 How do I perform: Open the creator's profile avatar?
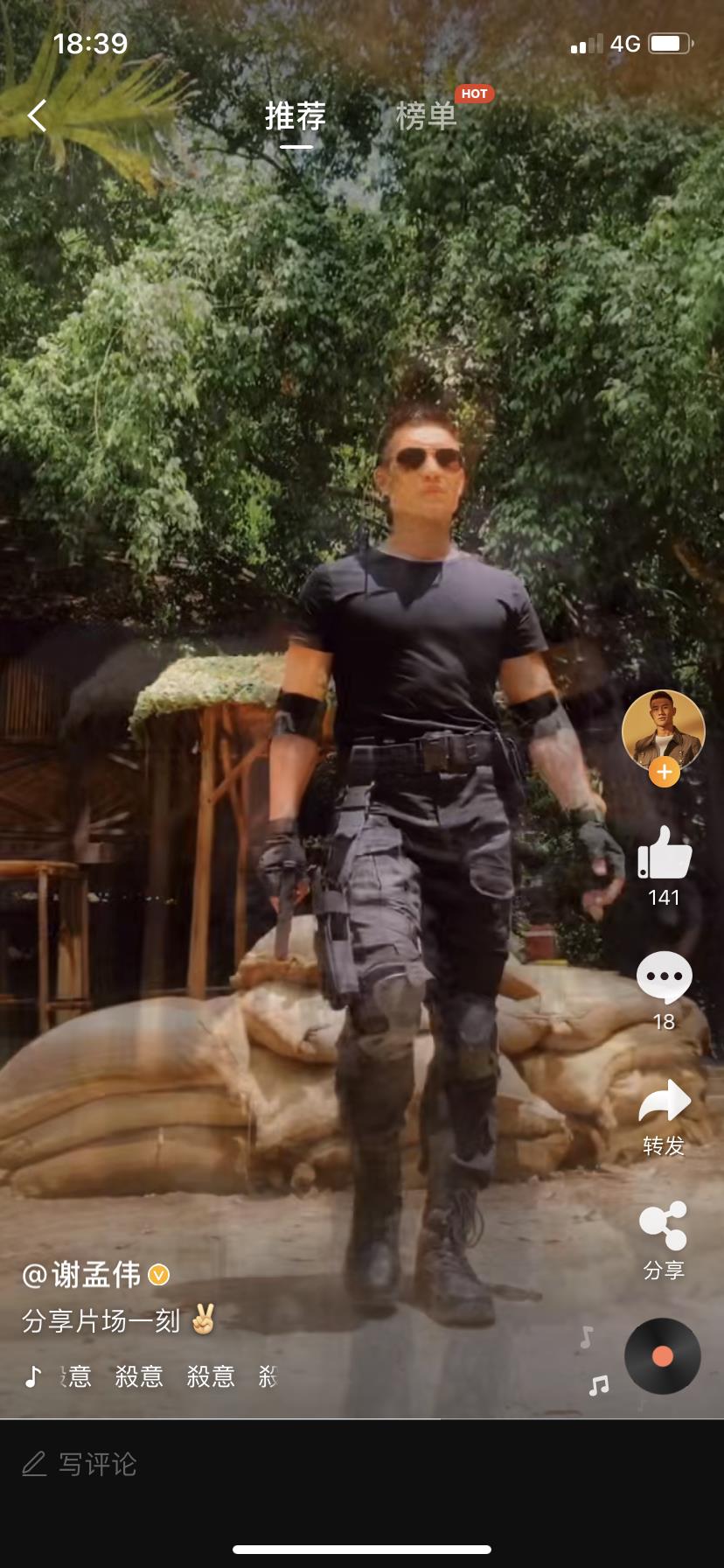click(x=663, y=729)
